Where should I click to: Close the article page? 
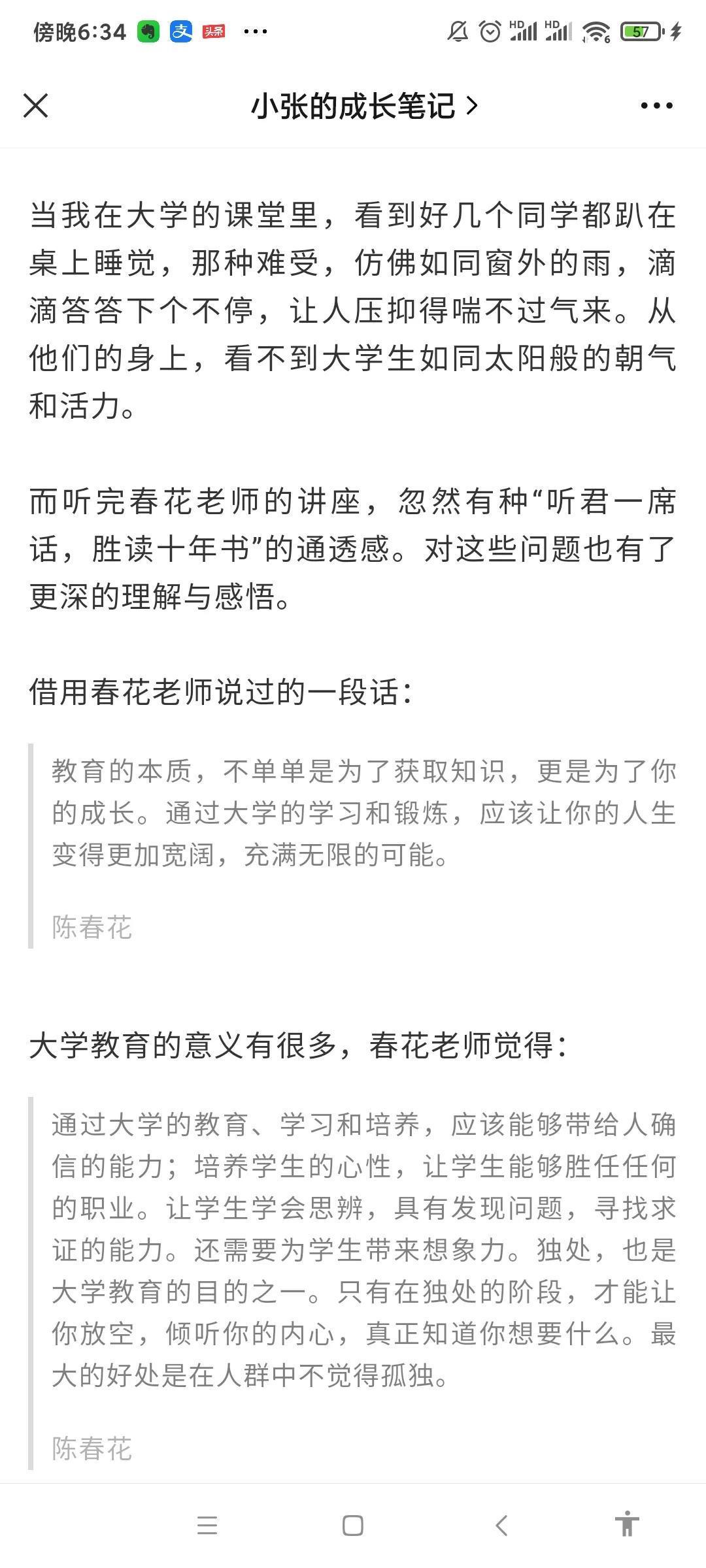point(35,105)
